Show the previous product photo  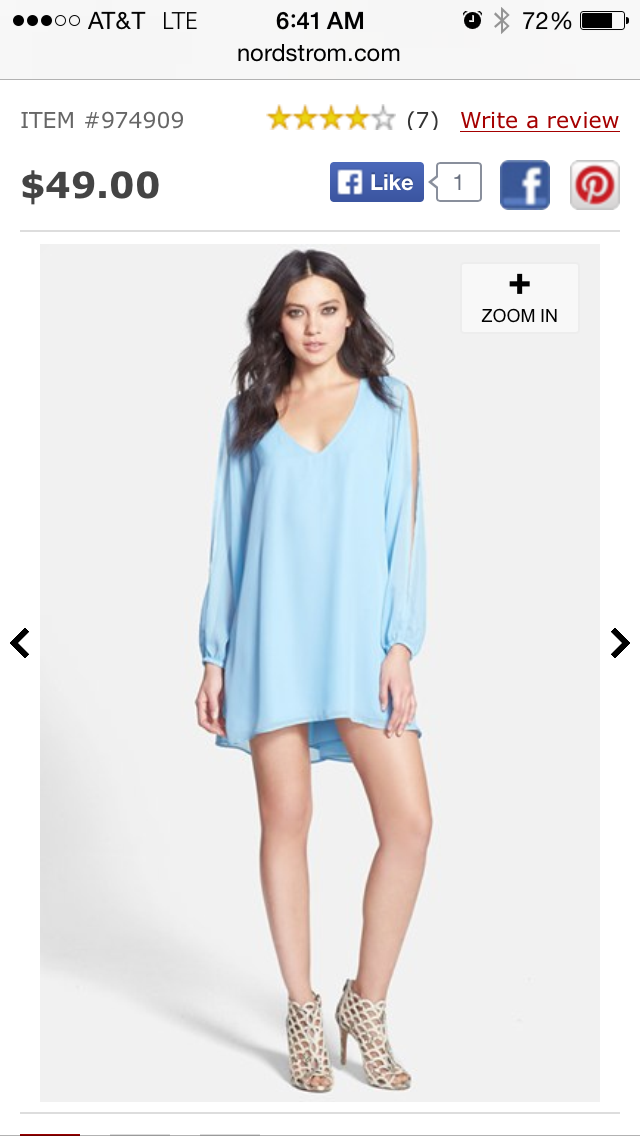point(20,643)
